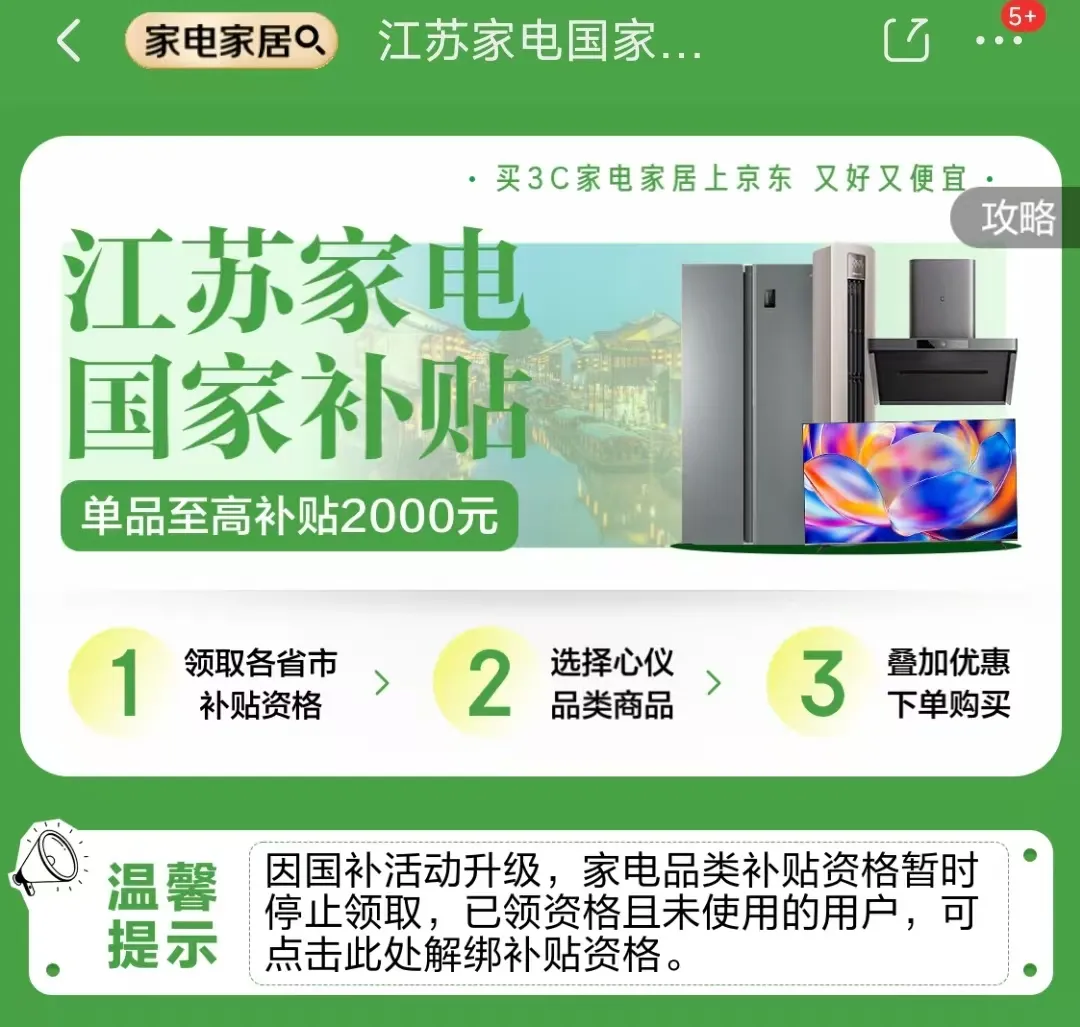Go back using the top-left arrow
Viewport: 1080px width, 1027px height.
[x=68, y=42]
